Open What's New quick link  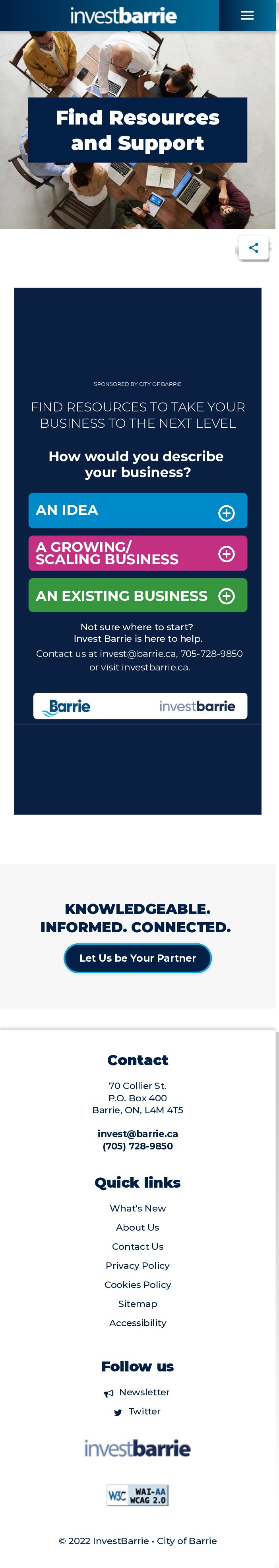pos(138,1208)
